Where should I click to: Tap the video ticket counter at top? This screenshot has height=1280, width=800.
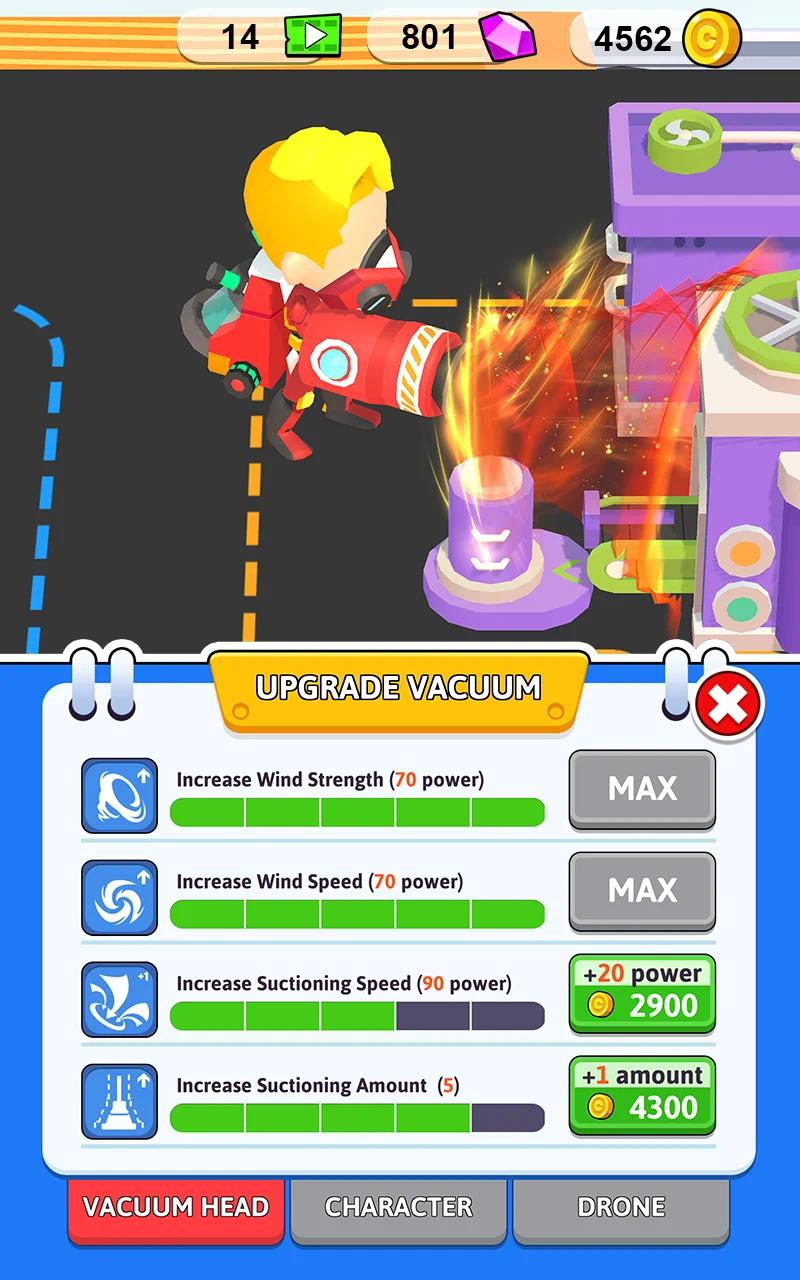click(262, 37)
